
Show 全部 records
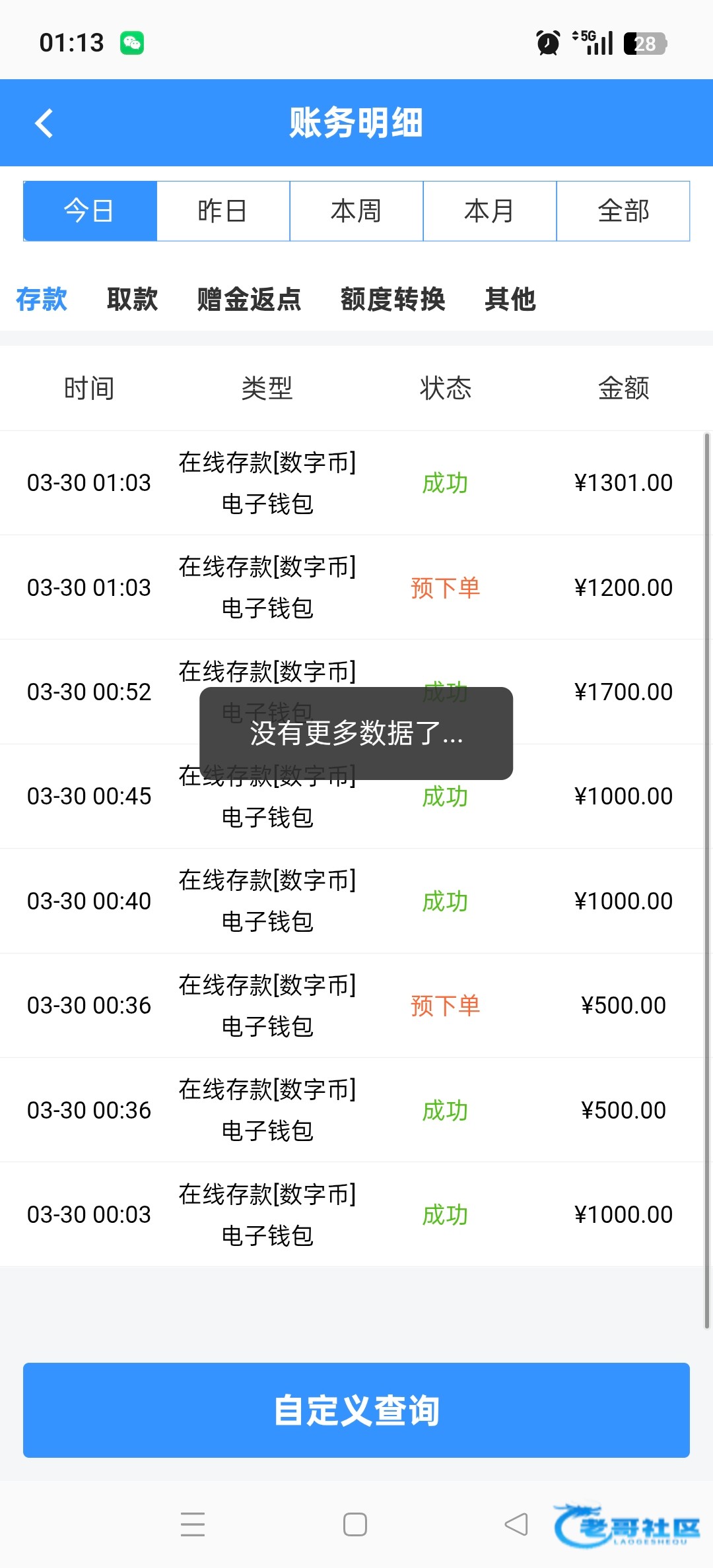click(623, 211)
